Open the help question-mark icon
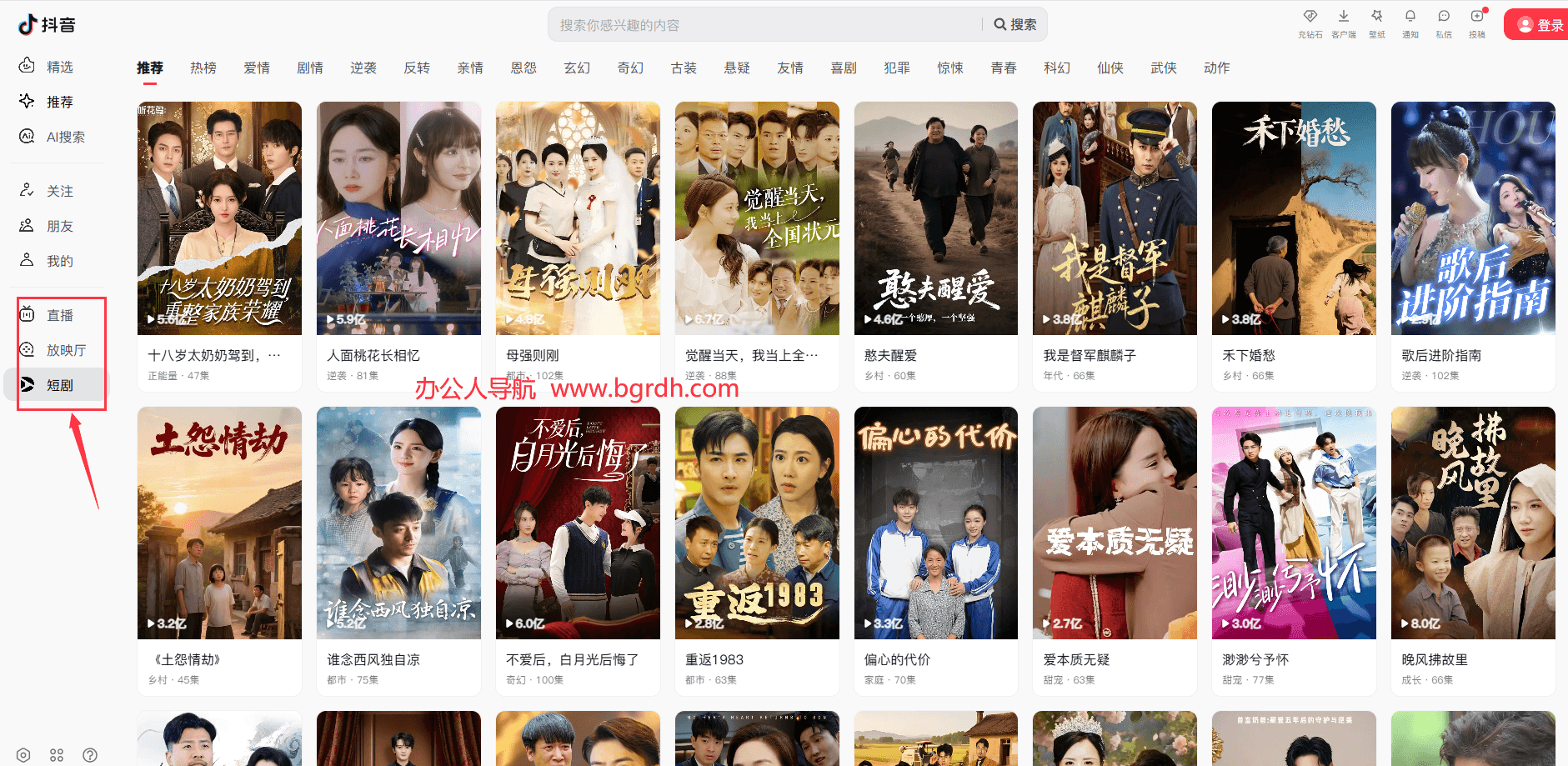Image resolution: width=1568 pixels, height=766 pixels. tap(90, 755)
